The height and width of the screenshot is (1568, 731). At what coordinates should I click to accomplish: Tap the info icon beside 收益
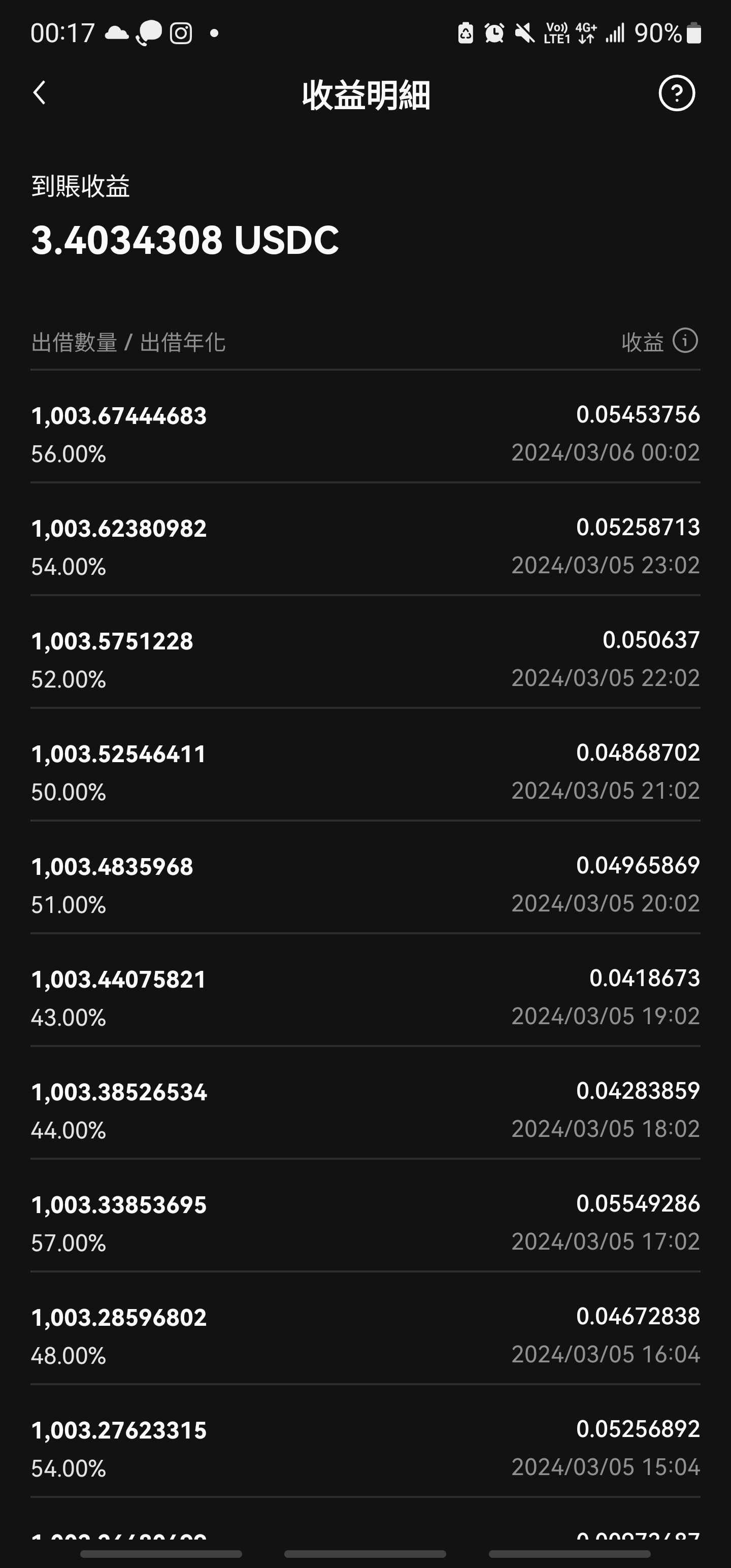coord(685,340)
